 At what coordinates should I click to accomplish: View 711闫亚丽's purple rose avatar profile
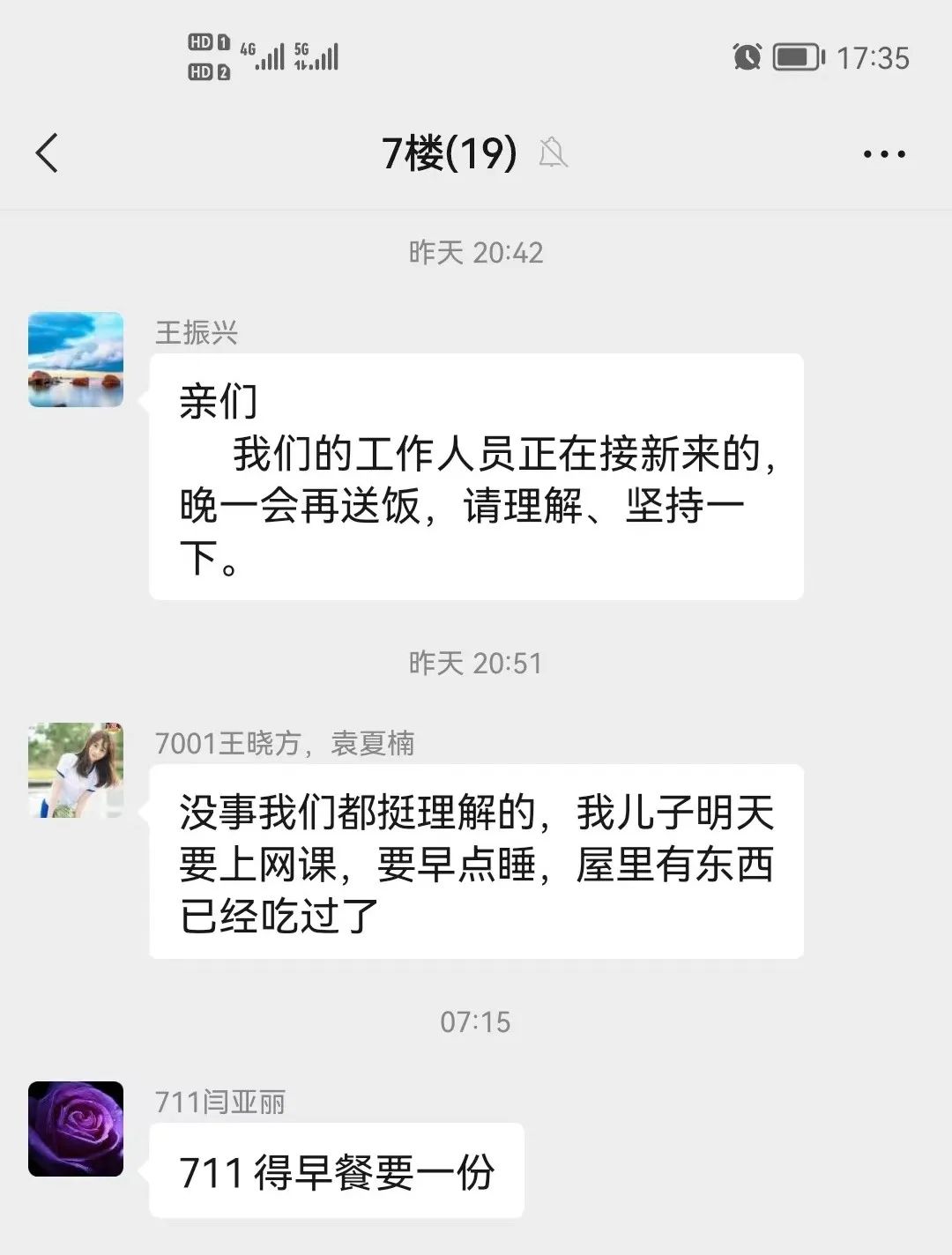[x=76, y=1129]
